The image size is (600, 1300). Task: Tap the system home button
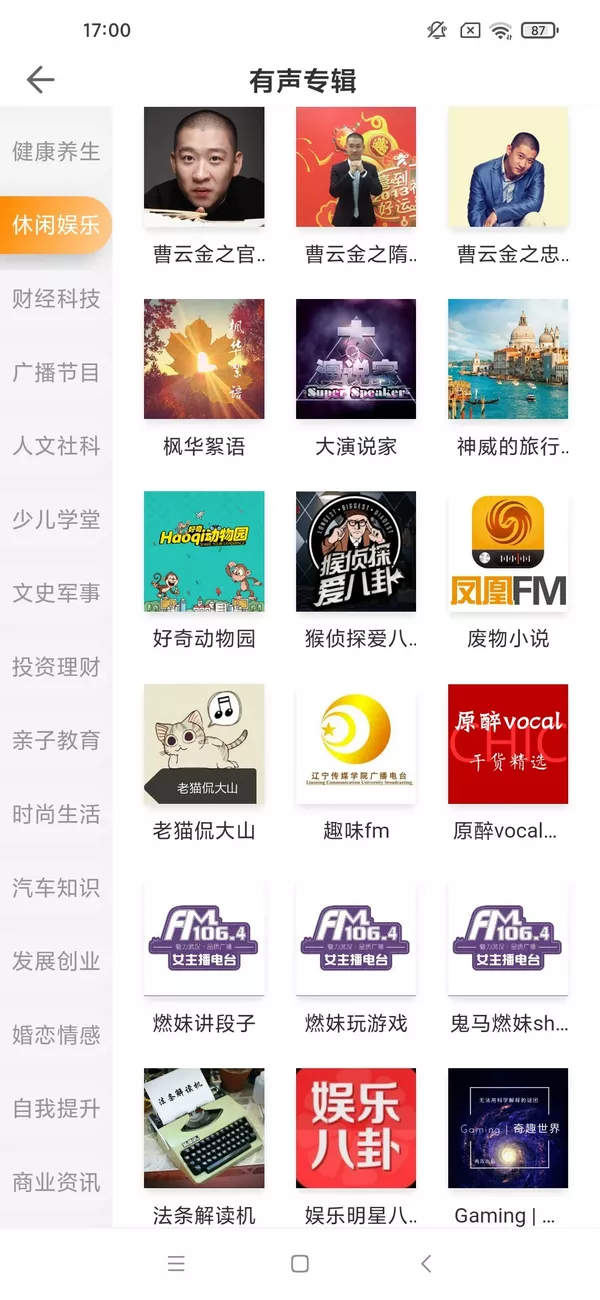(x=299, y=1264)
